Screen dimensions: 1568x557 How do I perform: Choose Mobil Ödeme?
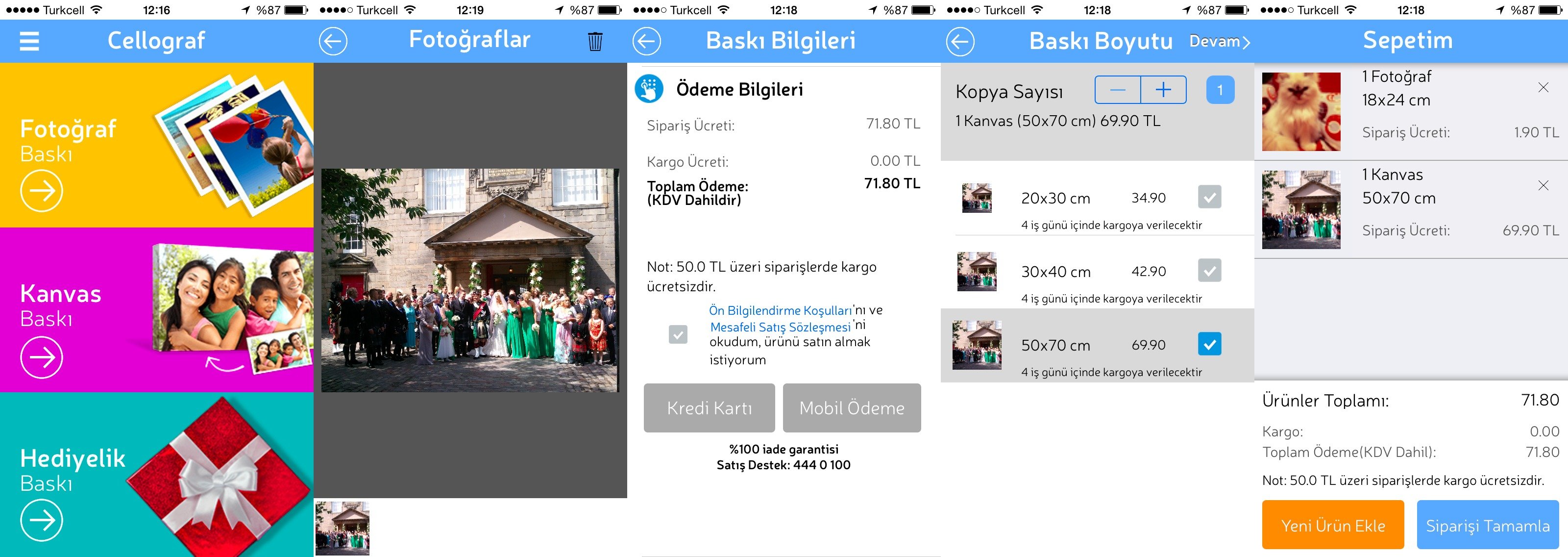pyautogui.click(x=852, y=407)
